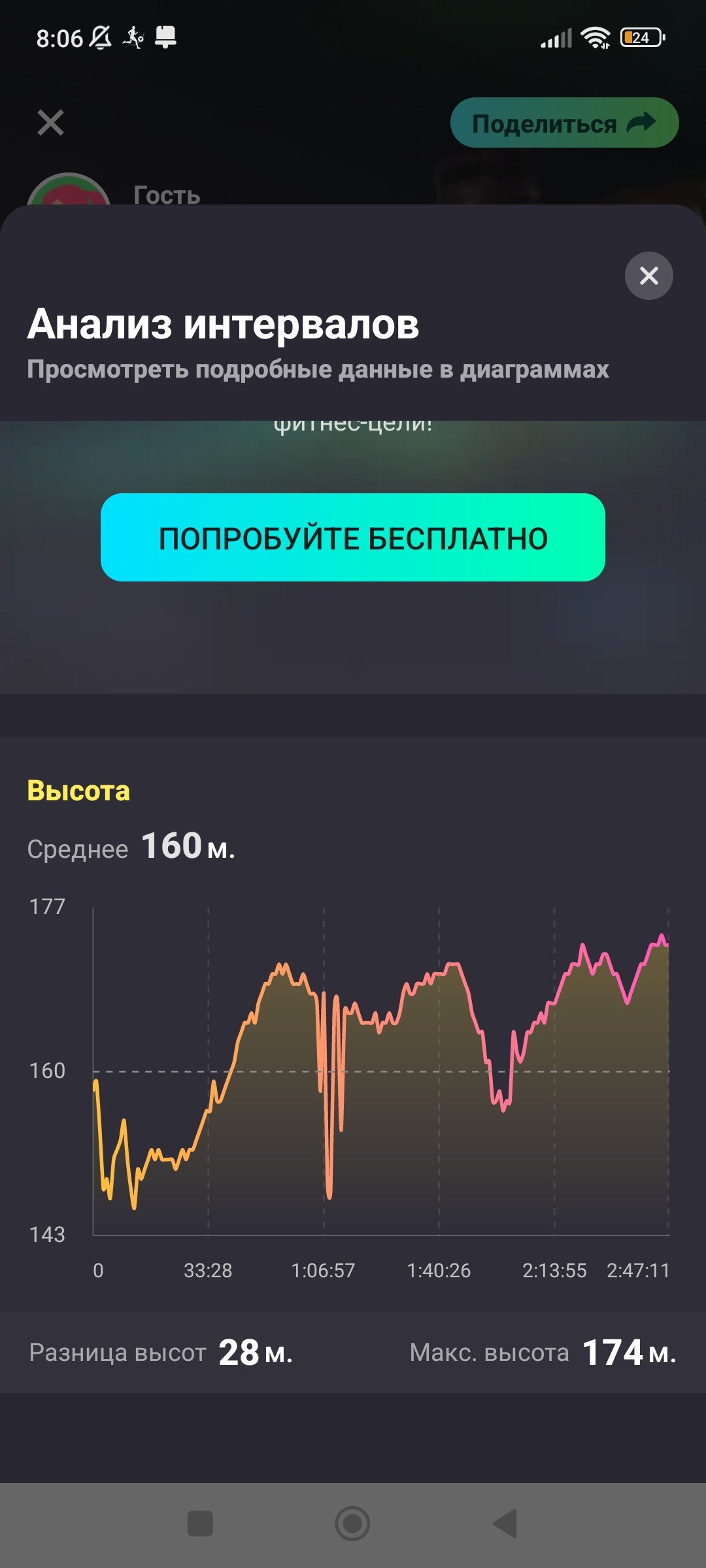Close the Анализ интервалов panel
Viewport: 706px width, 1568px height.
pos(648,276)
